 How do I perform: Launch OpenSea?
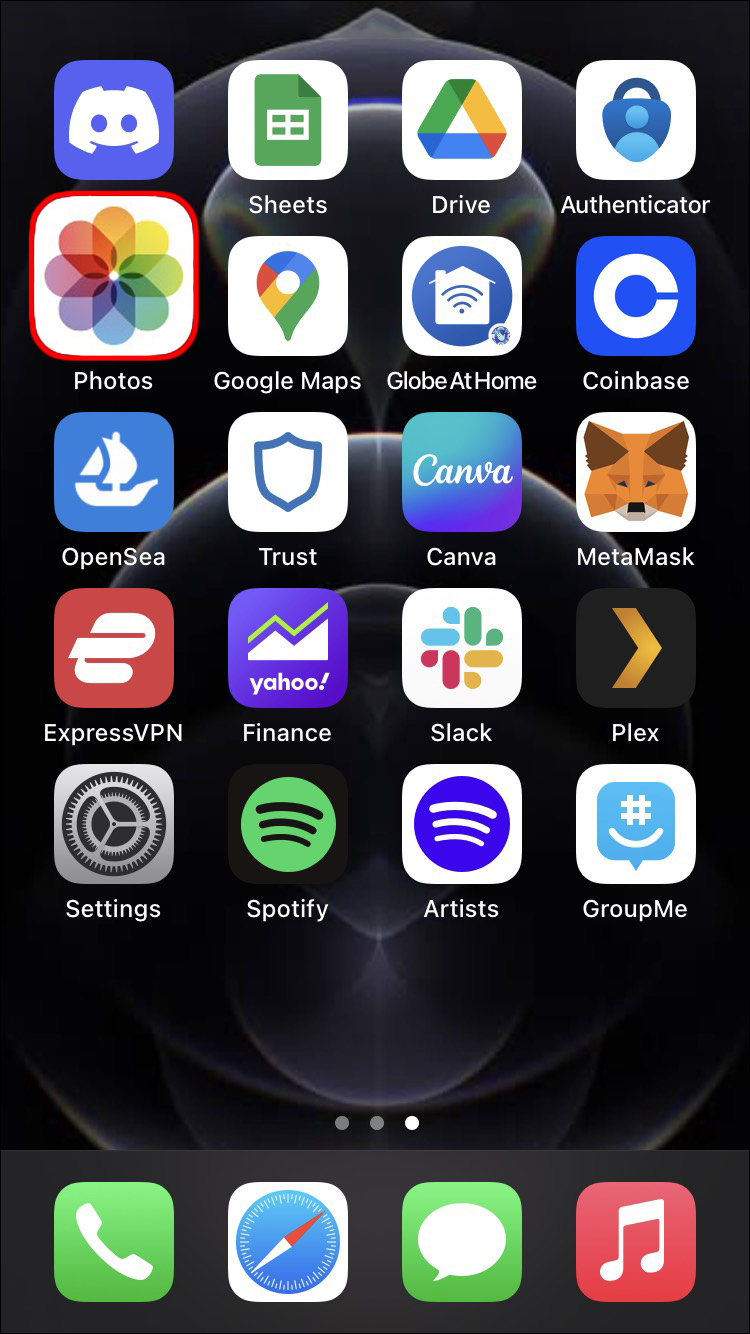[113, 472]
